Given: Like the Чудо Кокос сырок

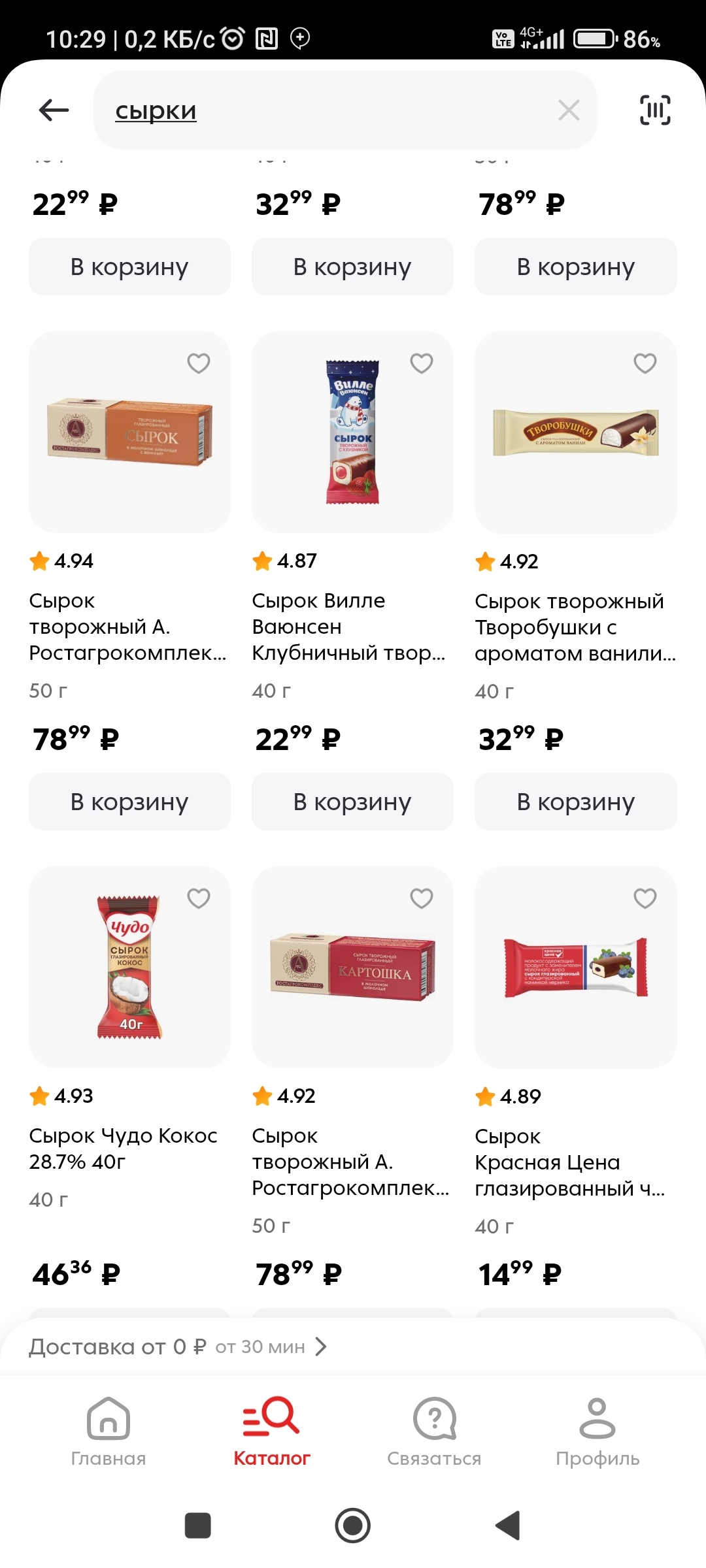Looking at the screenshot, I should pyautogui.click(x=199, y=898).
